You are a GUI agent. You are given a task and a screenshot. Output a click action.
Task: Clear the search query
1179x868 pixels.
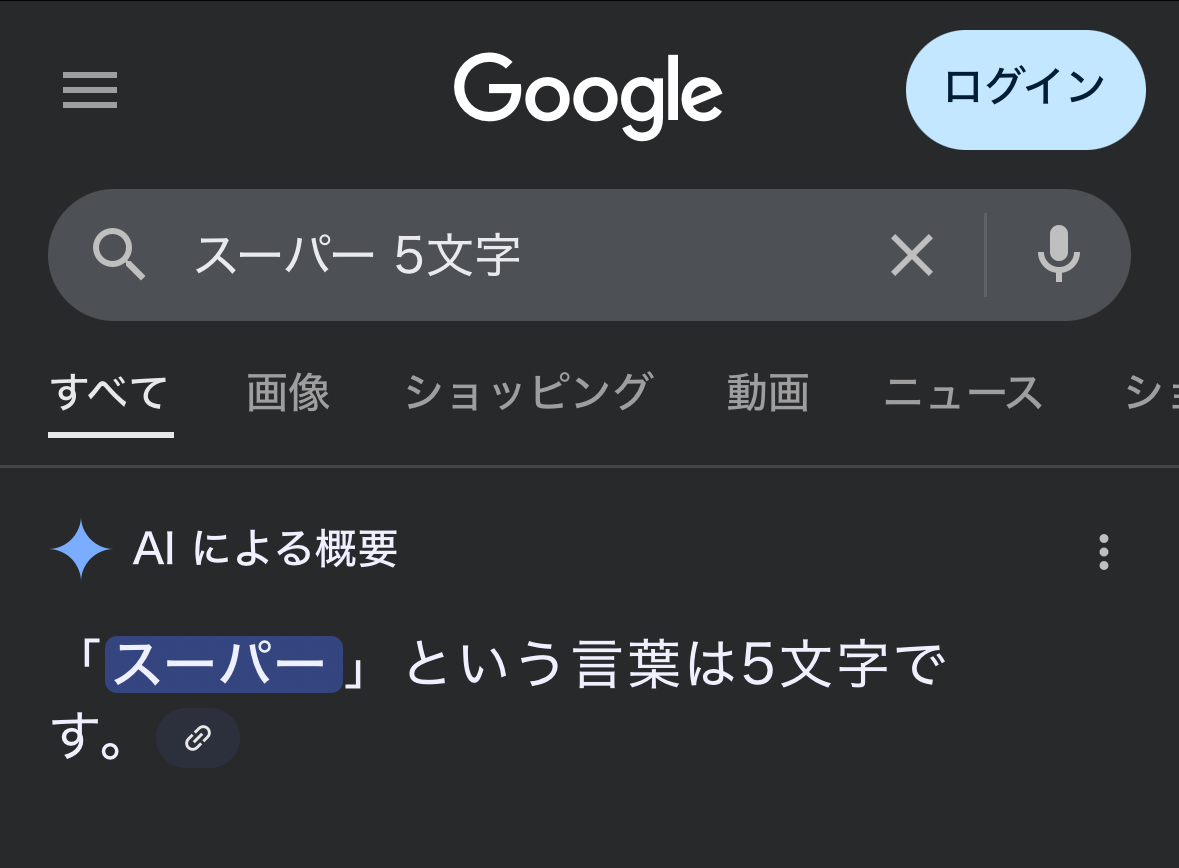(x=911, y=255)
